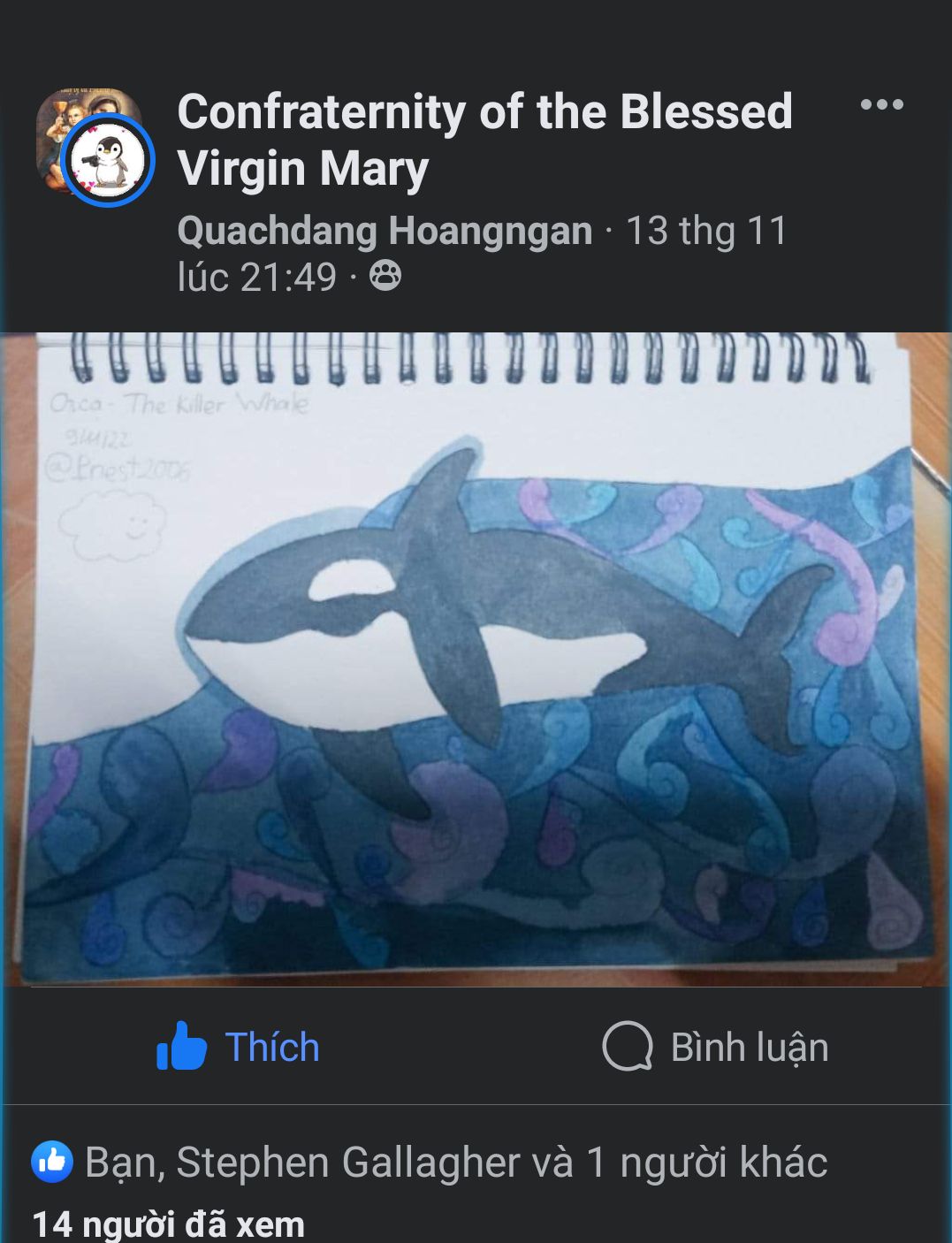See the 14 người đã xem list
Screen dimensions: 952x1243
tap(169, 1224)
